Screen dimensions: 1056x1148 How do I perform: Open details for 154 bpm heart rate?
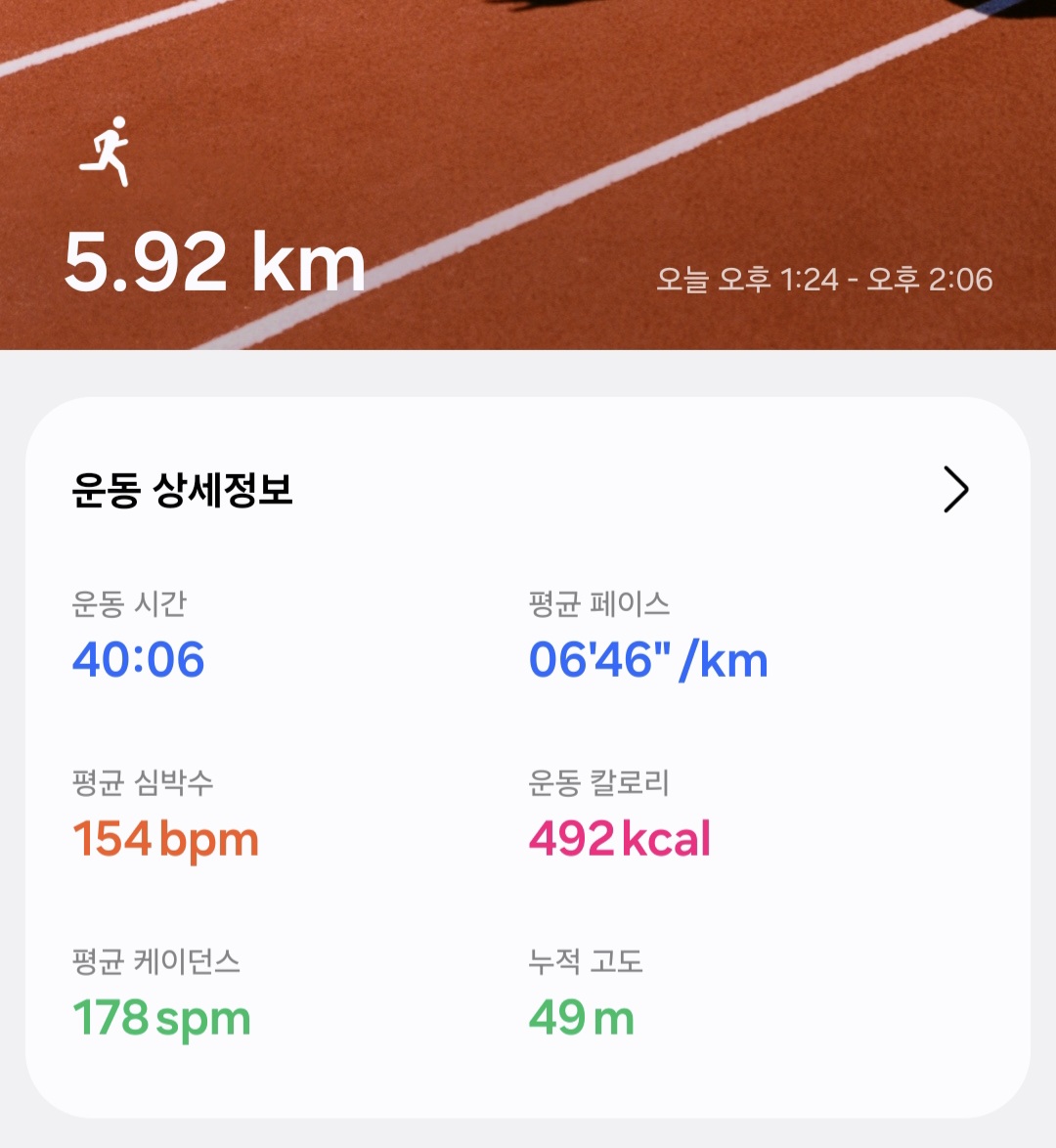click(164, 837)
